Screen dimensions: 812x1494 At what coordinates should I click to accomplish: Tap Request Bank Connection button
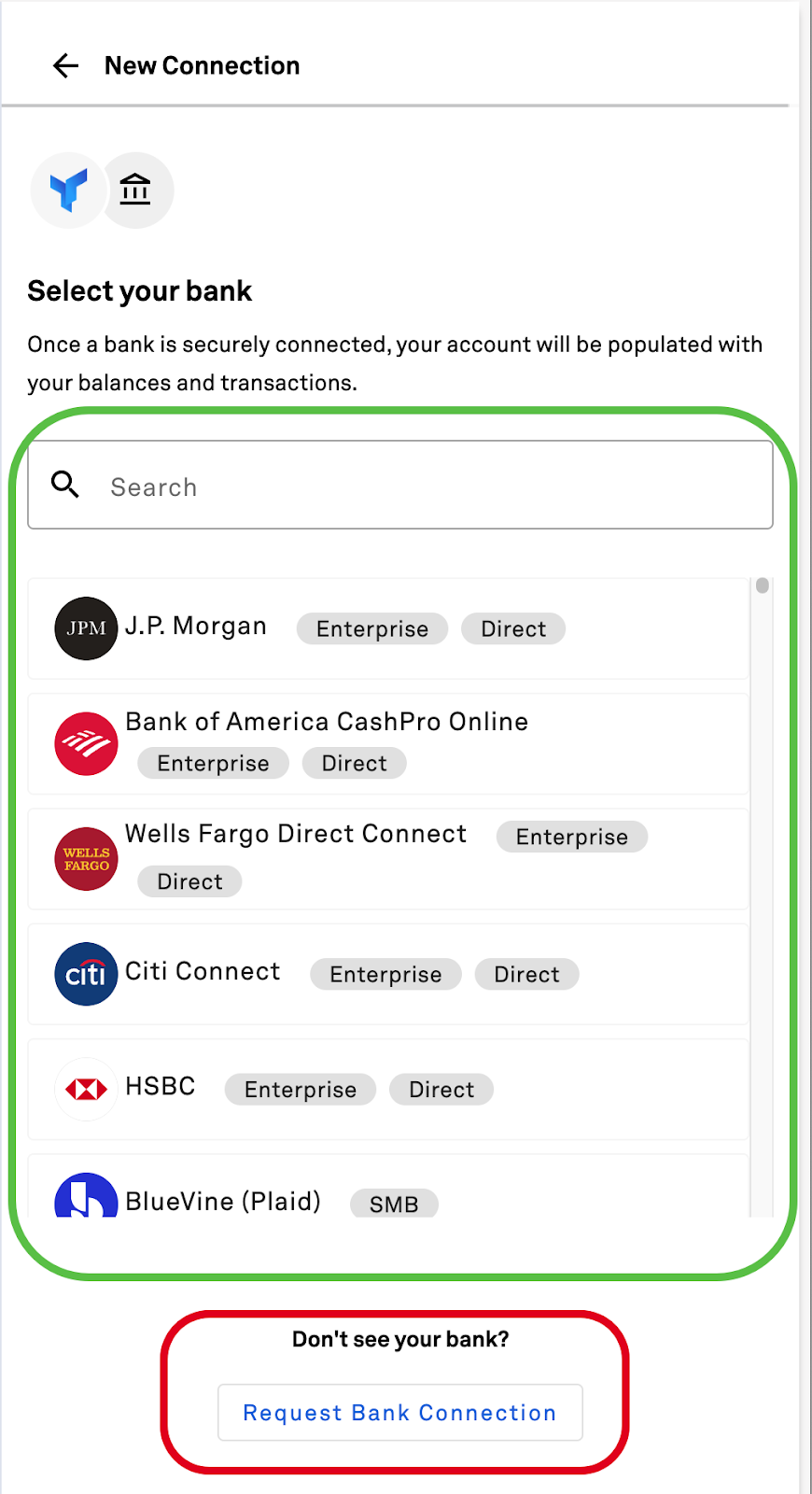pos(400,1413)
